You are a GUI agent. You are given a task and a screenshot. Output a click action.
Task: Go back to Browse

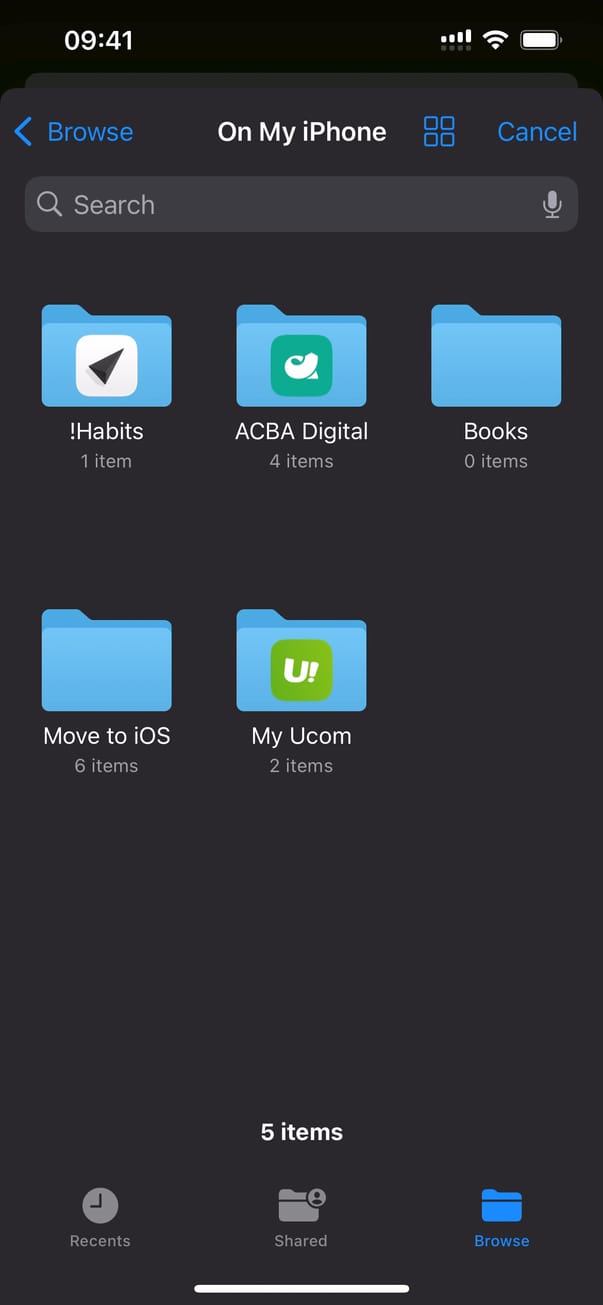(74, 132)
